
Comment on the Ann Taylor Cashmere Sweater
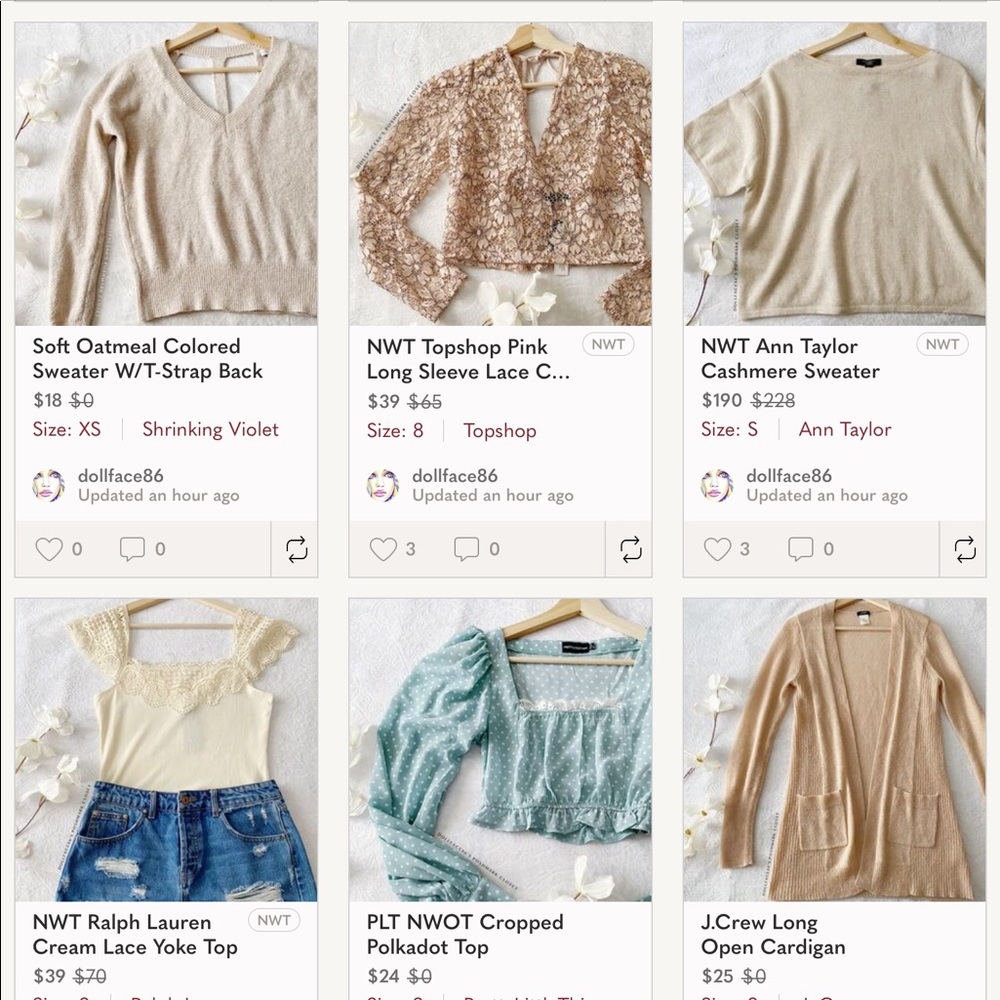tap(800, 549)
